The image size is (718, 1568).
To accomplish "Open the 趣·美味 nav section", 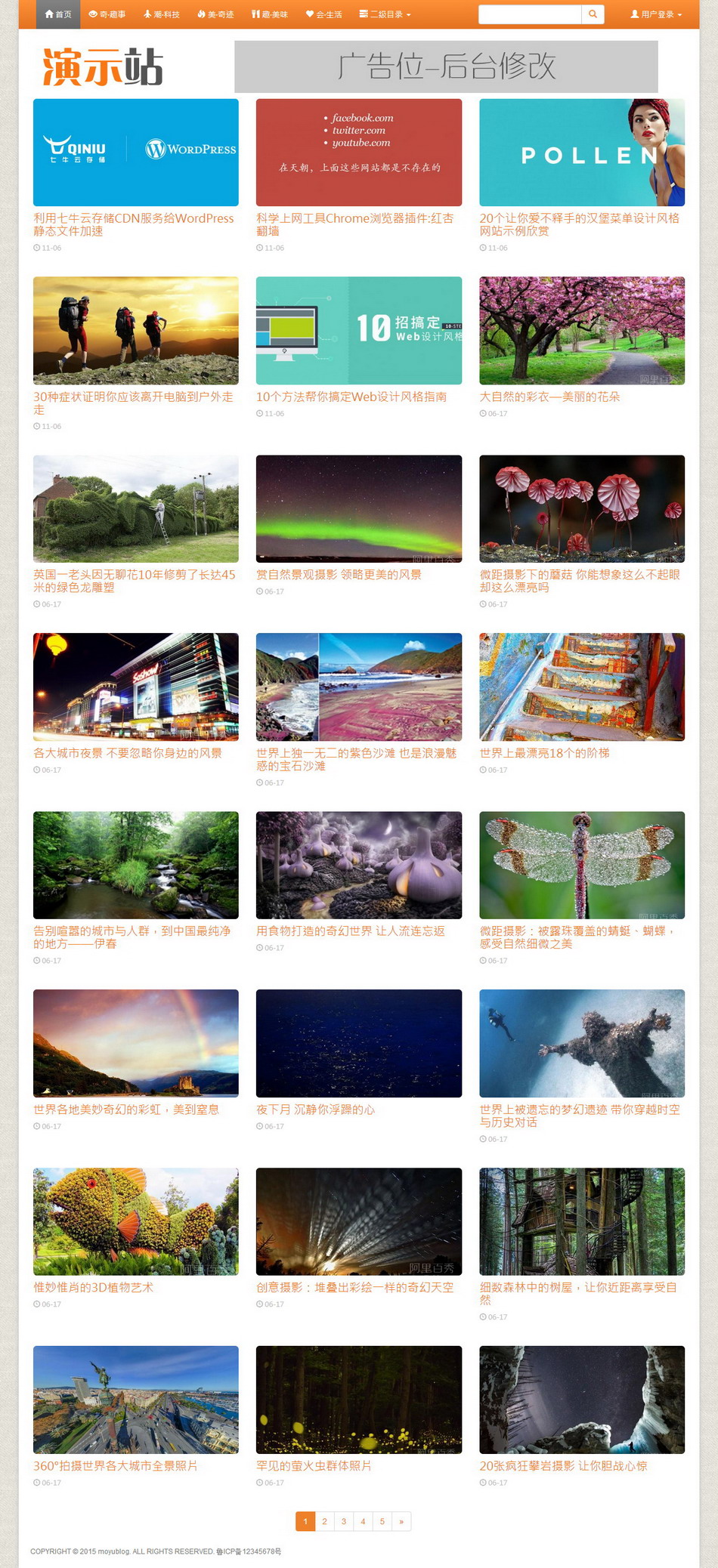I will pos(270,14).
